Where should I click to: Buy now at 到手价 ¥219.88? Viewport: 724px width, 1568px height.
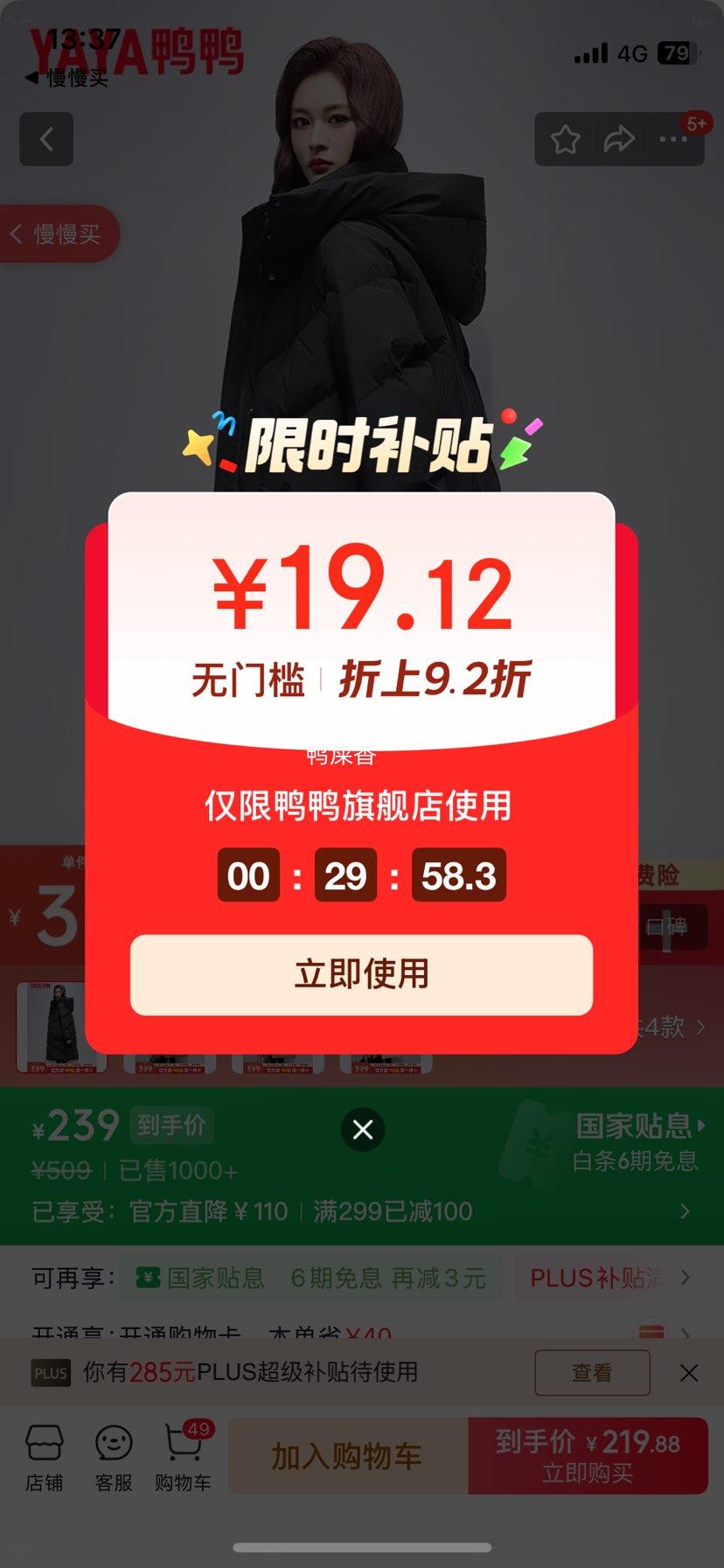[x=588, y=1456]
